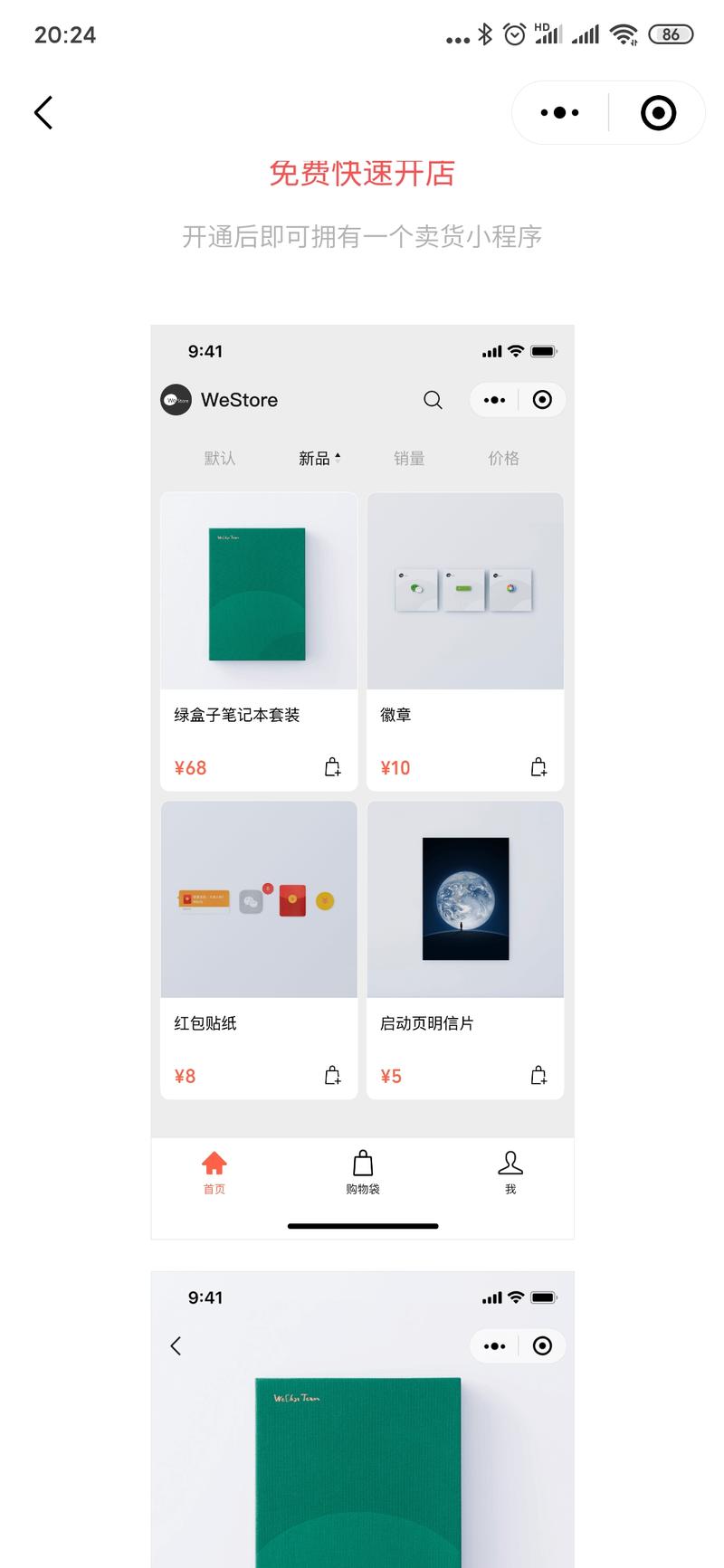The height and width of the screenshot is (1568, 724).
Task: Open the 绿盒子笔记本套装 product thumbnail
Action: pyautogui.click(x=259, y=591)
